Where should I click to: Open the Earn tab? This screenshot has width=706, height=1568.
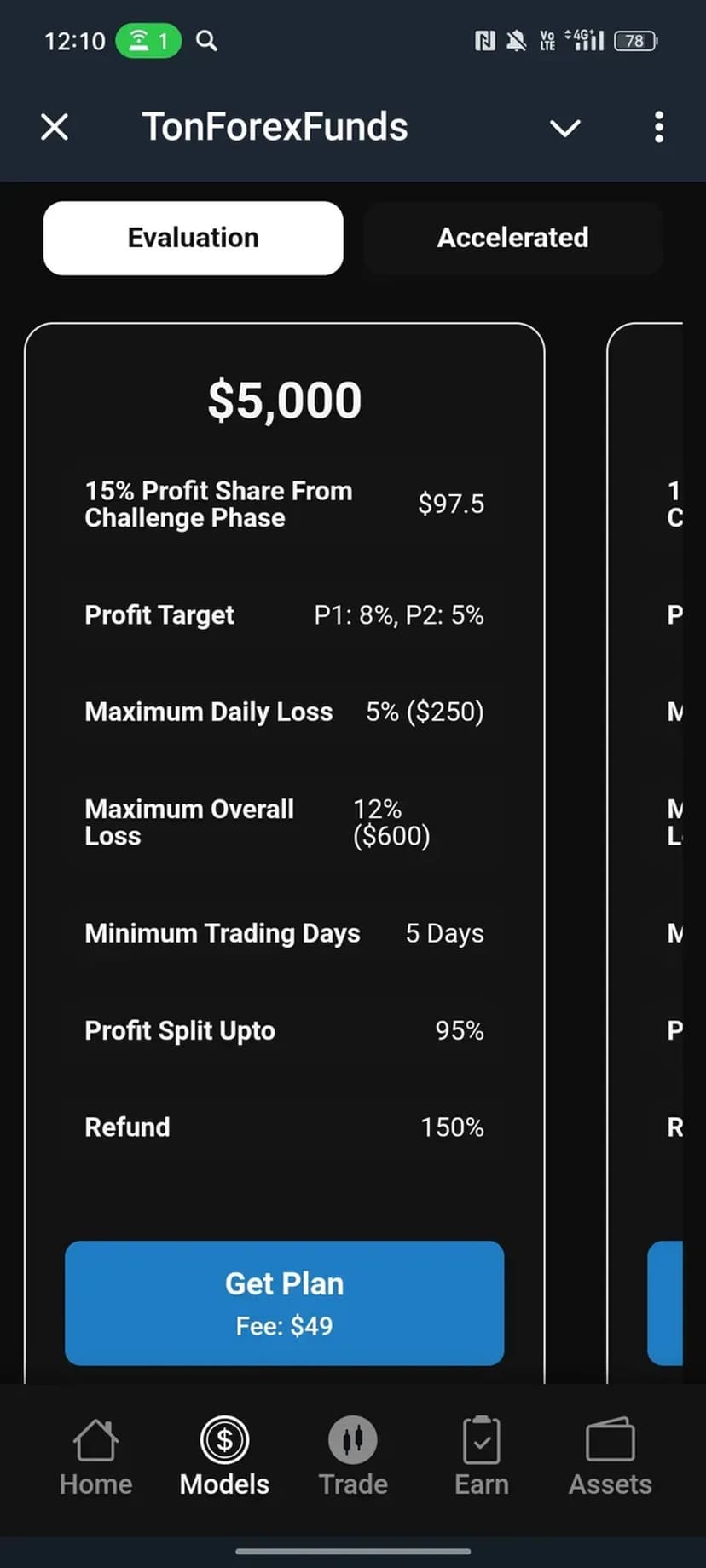pos(481,1456)
